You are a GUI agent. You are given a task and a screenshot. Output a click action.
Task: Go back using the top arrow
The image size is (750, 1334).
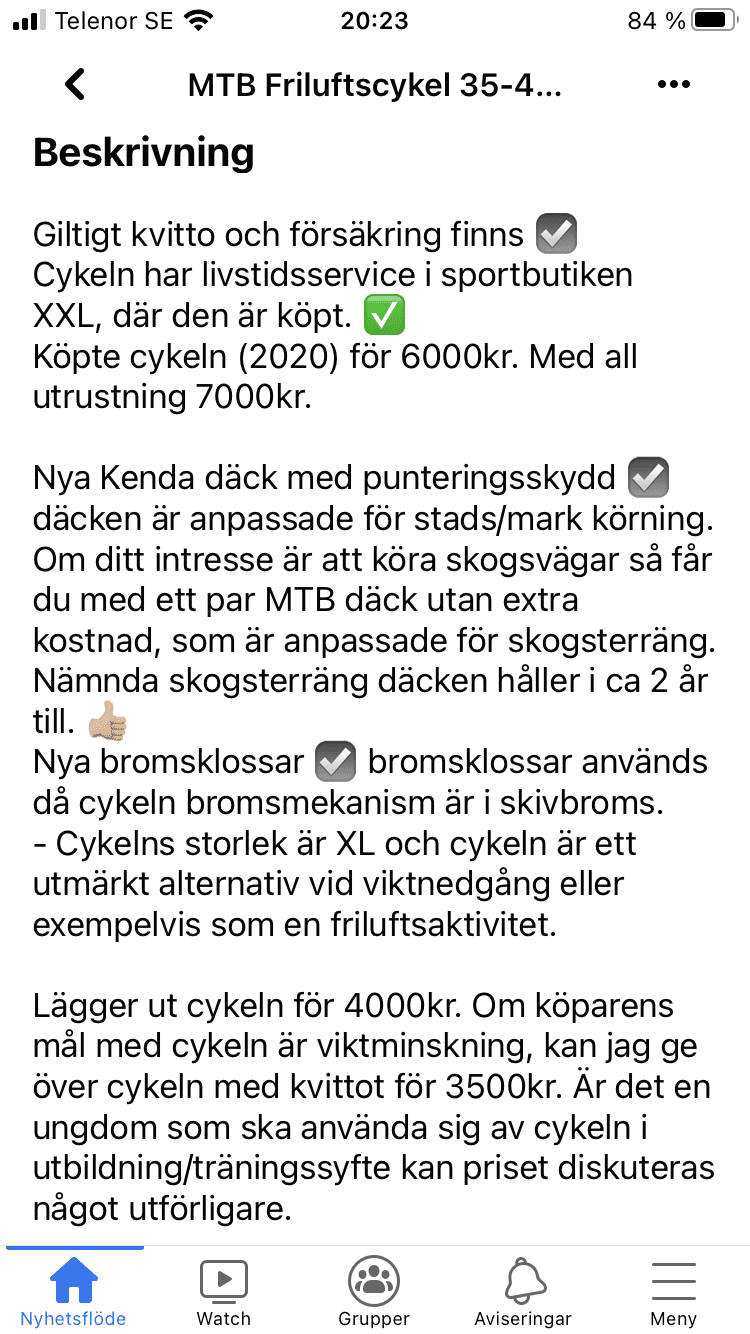pos(75,85)
